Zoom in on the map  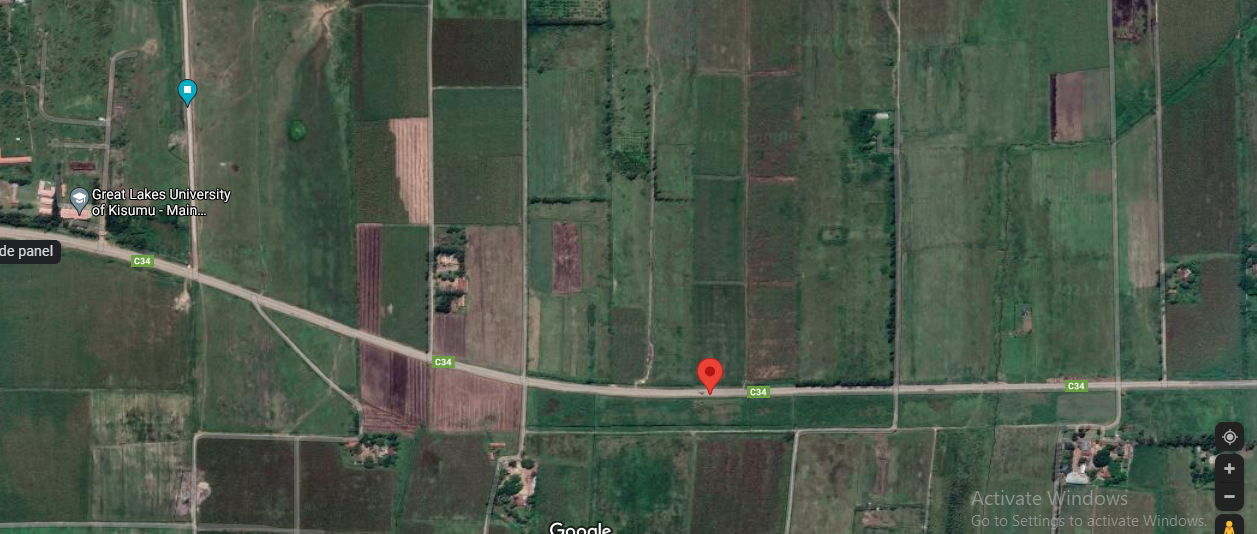pos(1229,469)
